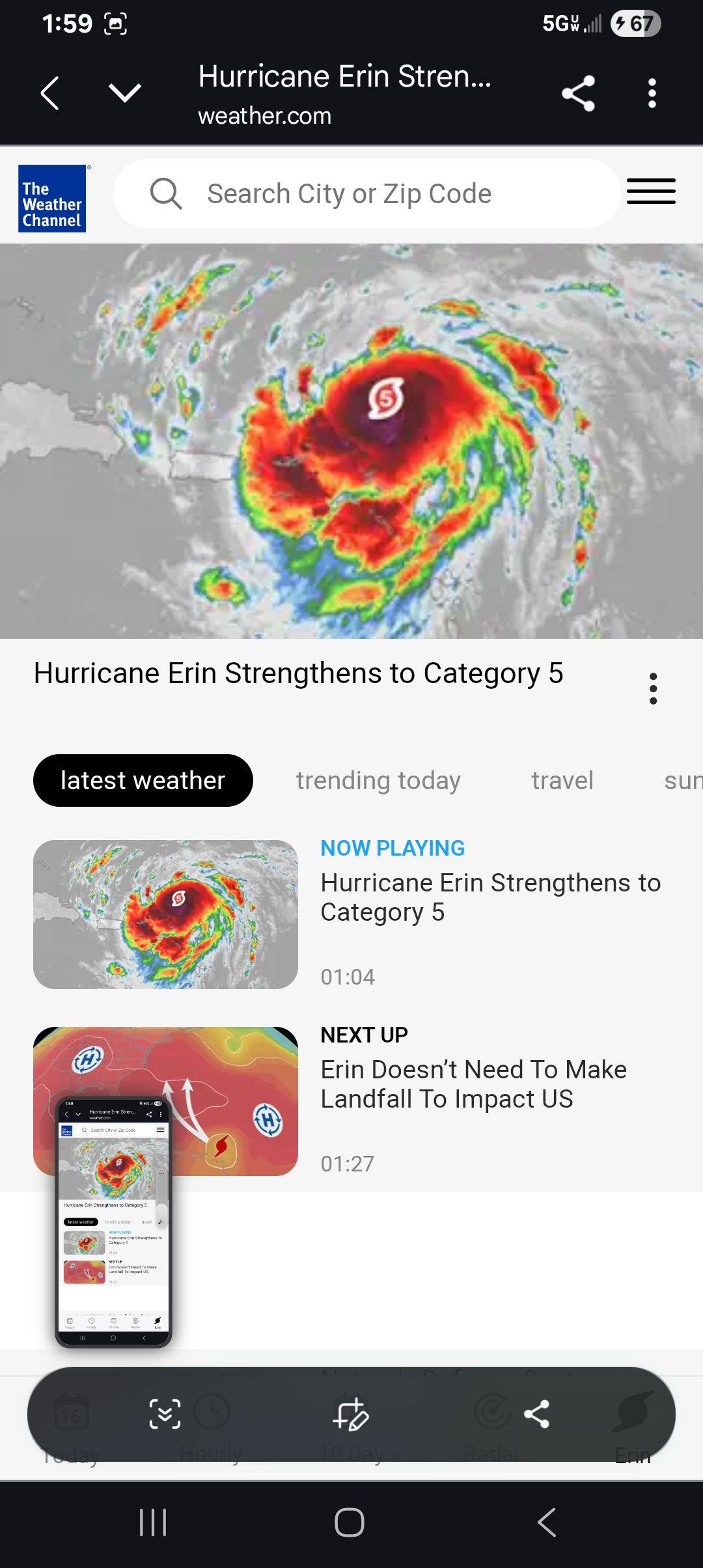
Task: Open options for the Hurricane Erin video
Action: 653,688
